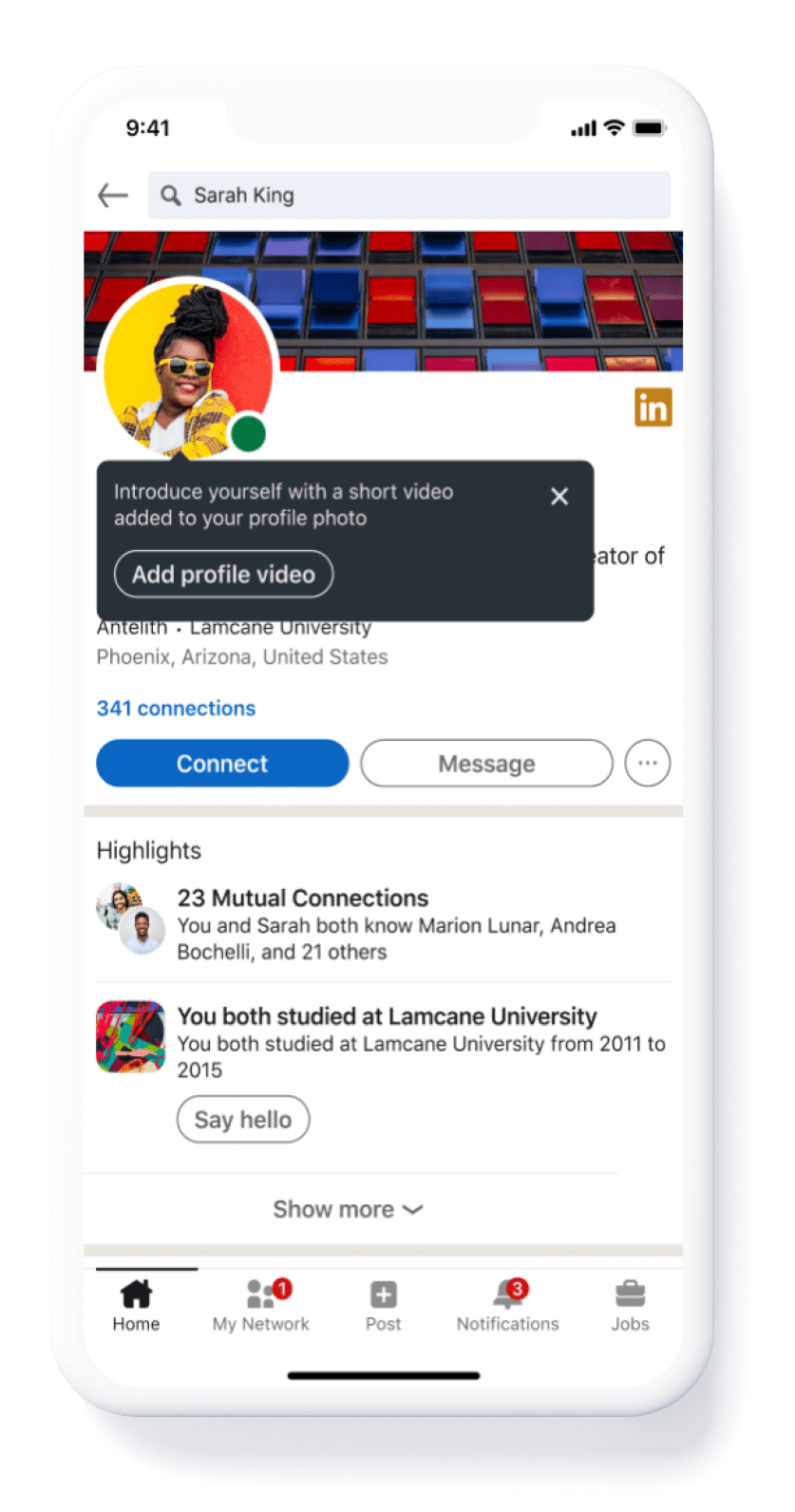Switch to the Home tab

point(136,1306)
